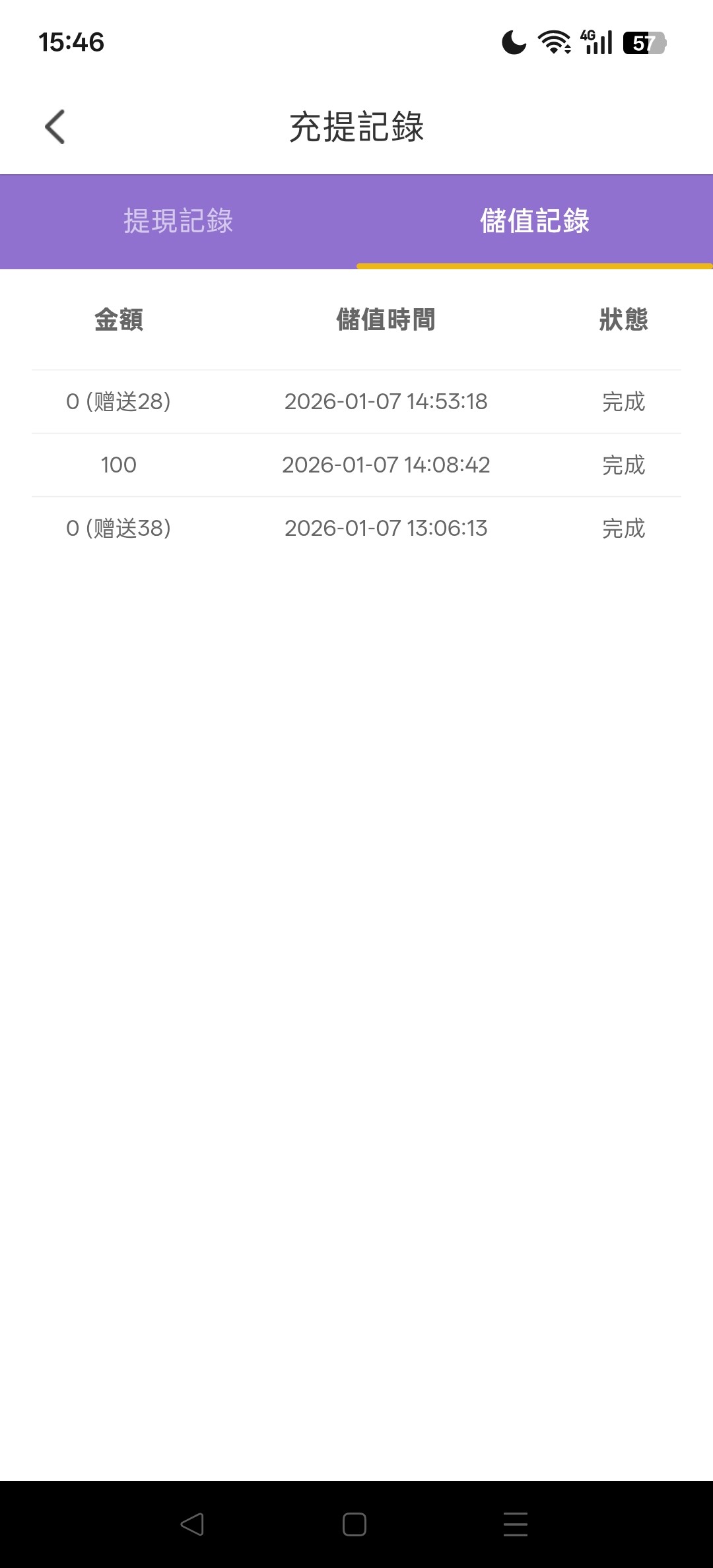
Task: Switch to the 提現記錄 tab
Action: [x=178, y=221]
